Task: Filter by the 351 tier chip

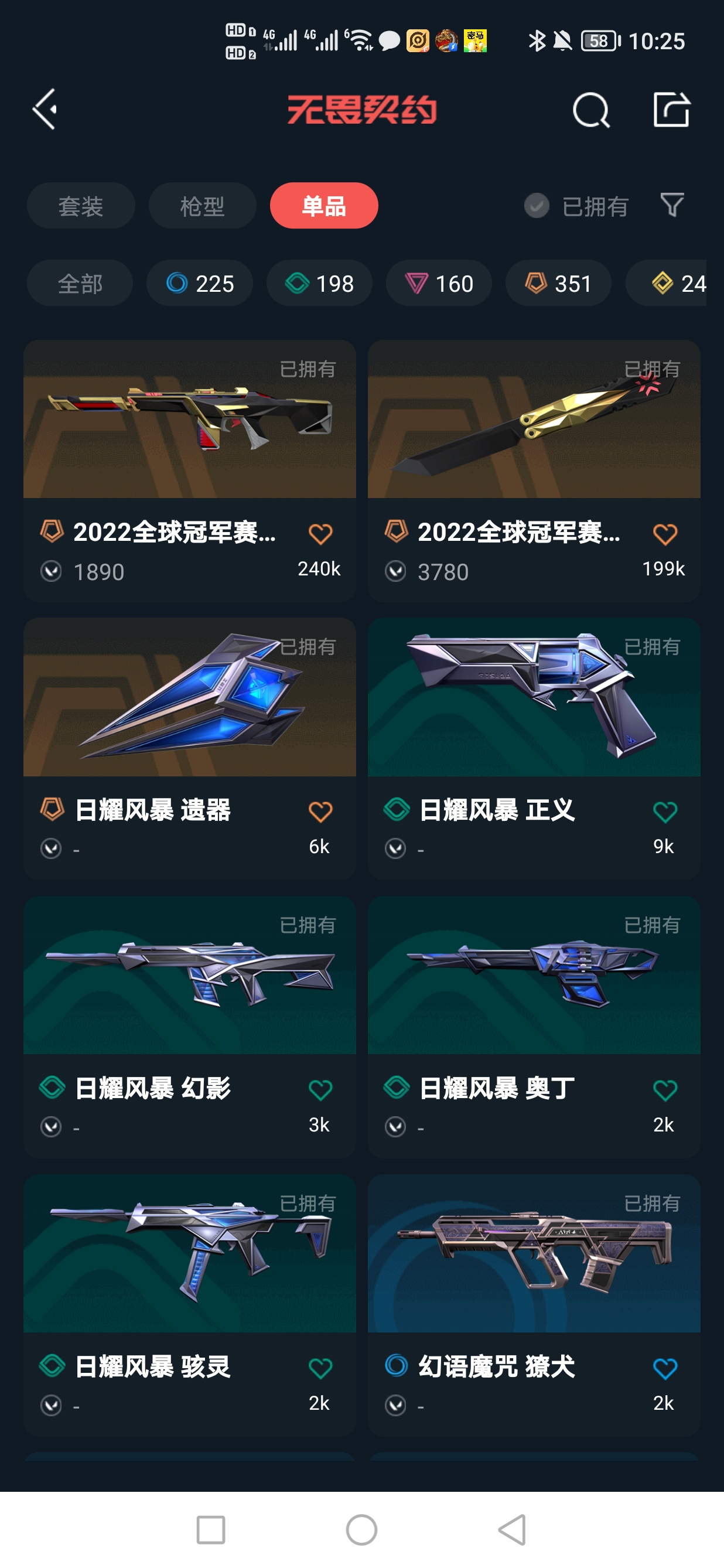Action: pyautogui.click(x=558, y=283)
